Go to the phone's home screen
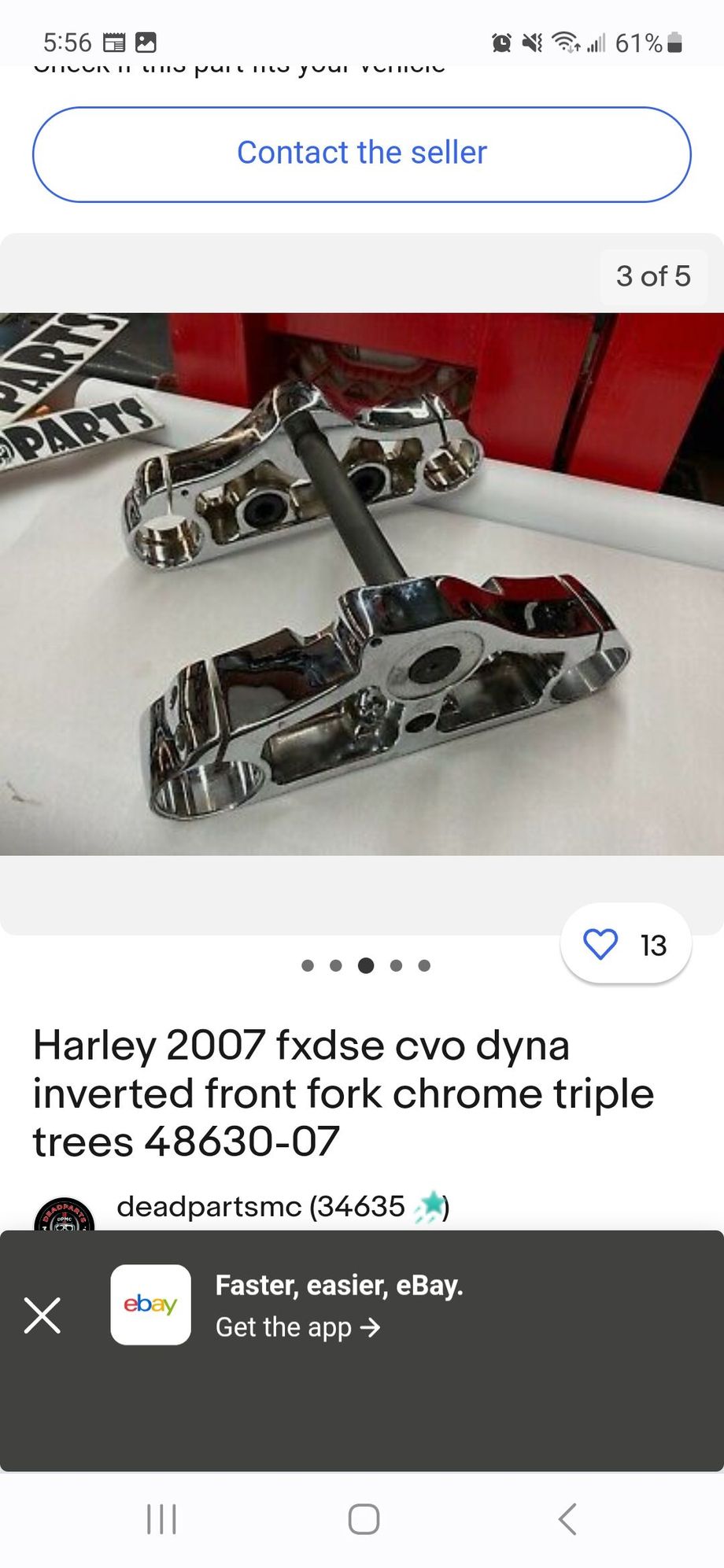724x1568 pixels. [x=363, y=1518]
